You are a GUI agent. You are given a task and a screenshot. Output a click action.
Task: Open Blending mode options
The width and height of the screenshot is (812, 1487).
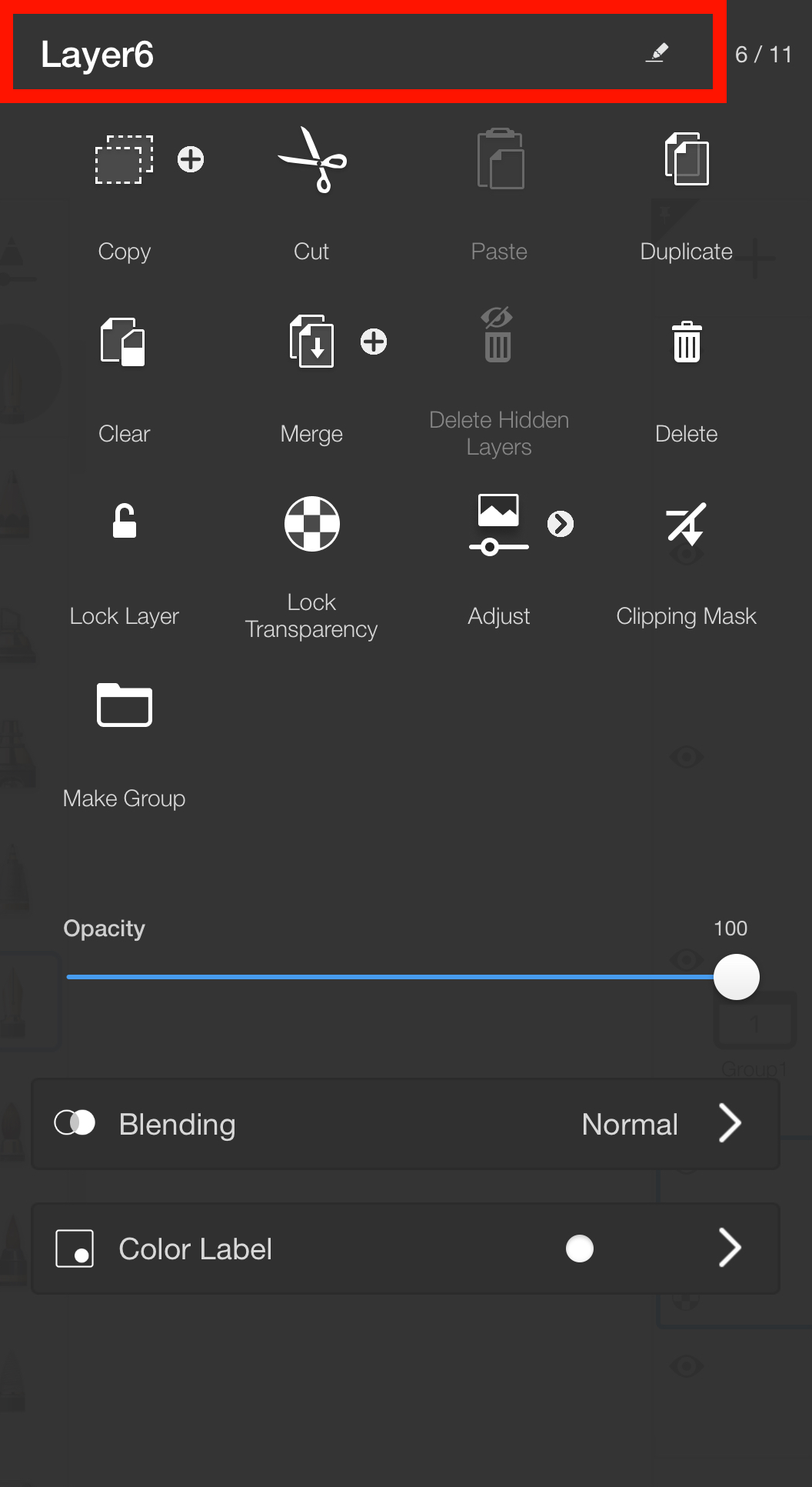(x=405, y=1124)
